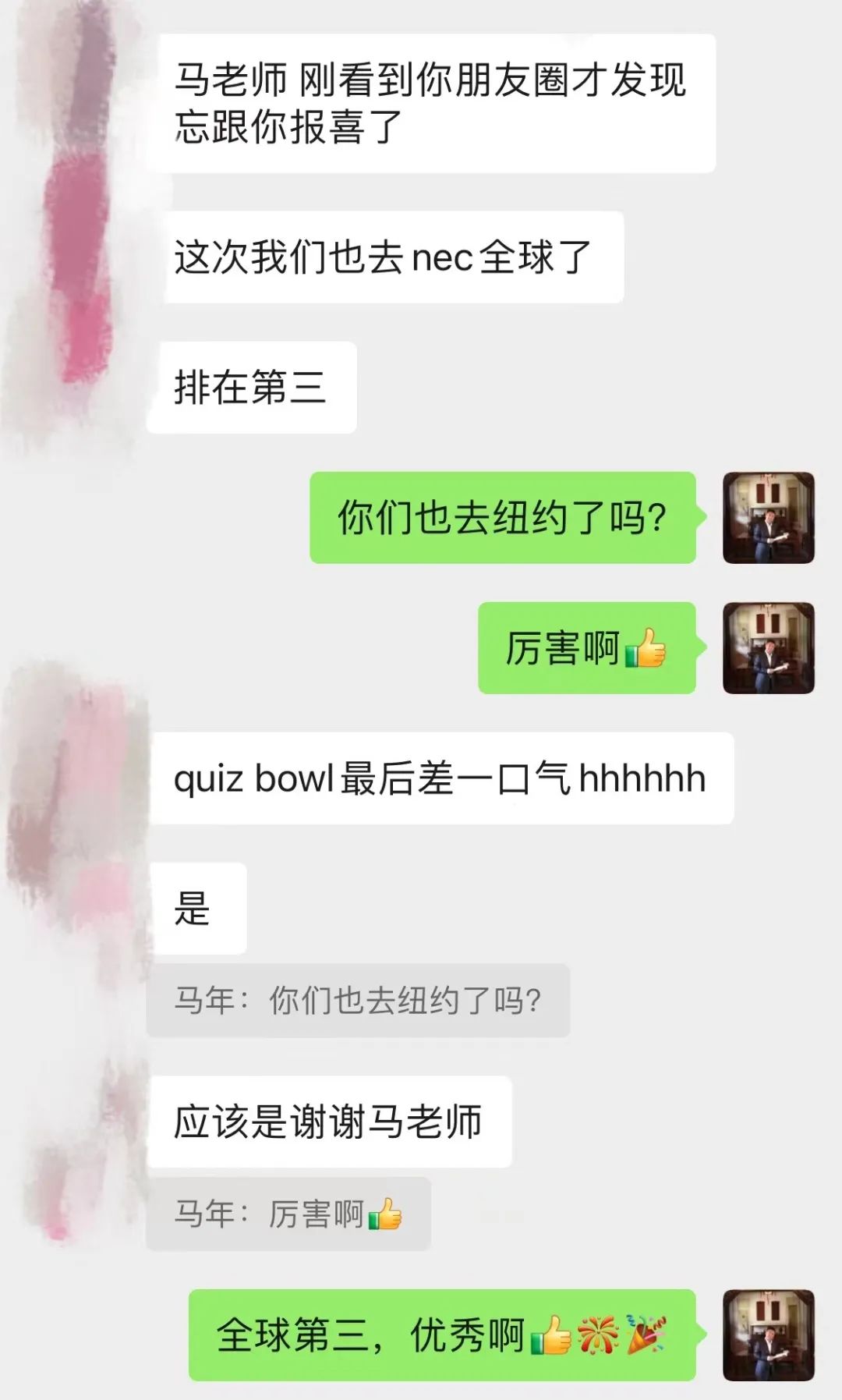Jump to quoted message "马年：你们也去纽约了吗?"

[x=358, y=1001]
